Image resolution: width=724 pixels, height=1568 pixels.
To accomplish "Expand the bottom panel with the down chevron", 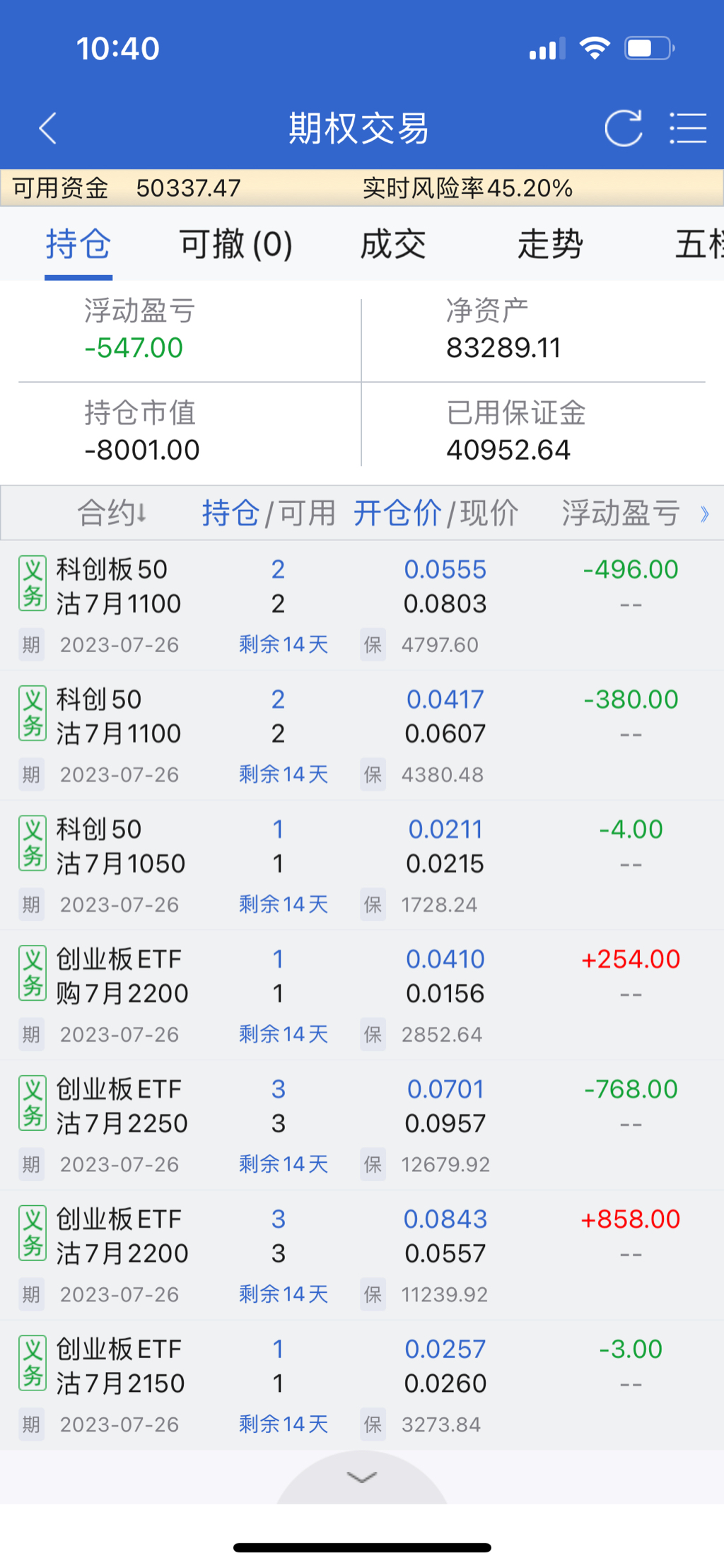I will (362, 1477).
